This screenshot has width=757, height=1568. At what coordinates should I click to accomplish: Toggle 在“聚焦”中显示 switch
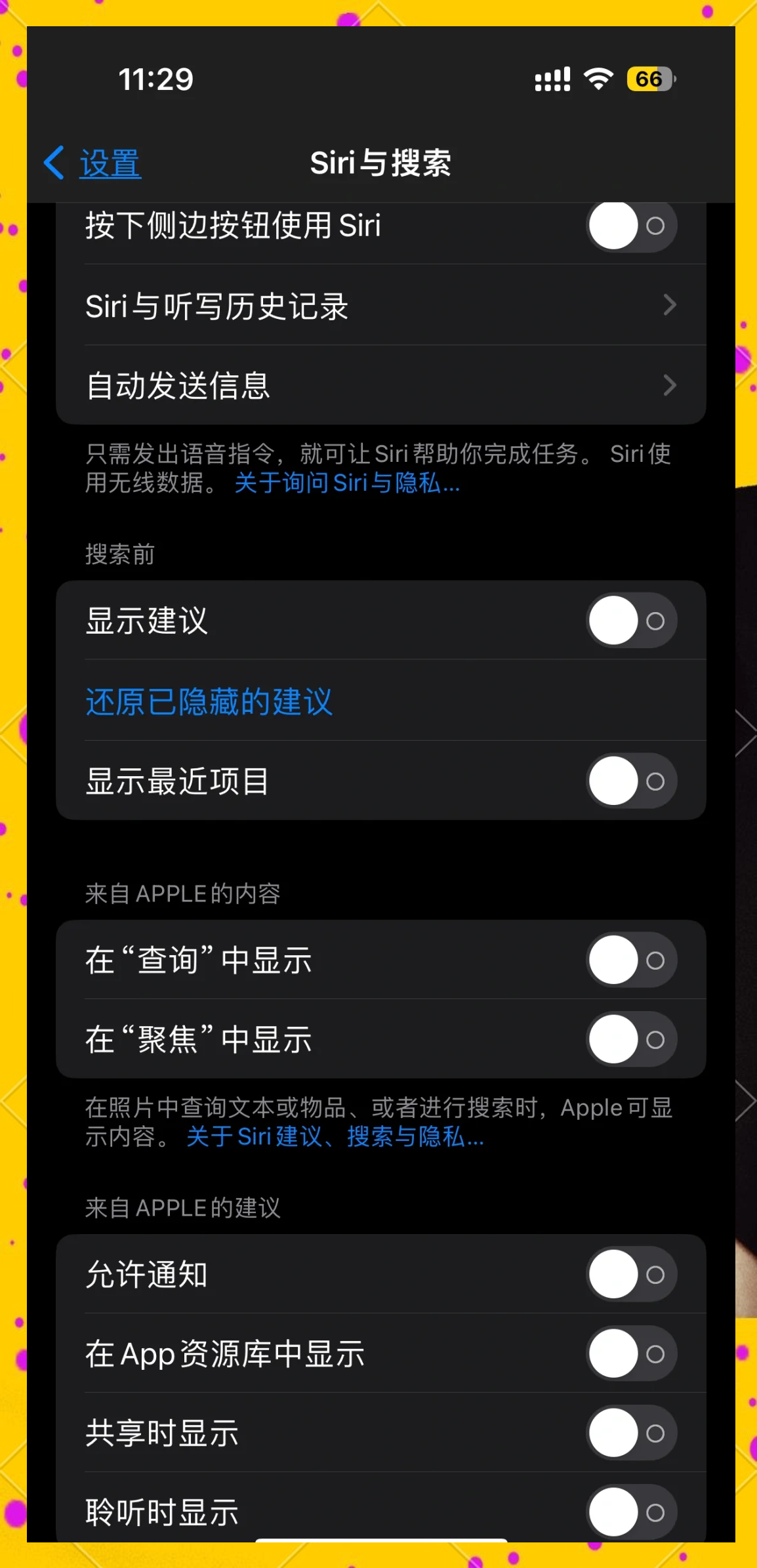630,1040
